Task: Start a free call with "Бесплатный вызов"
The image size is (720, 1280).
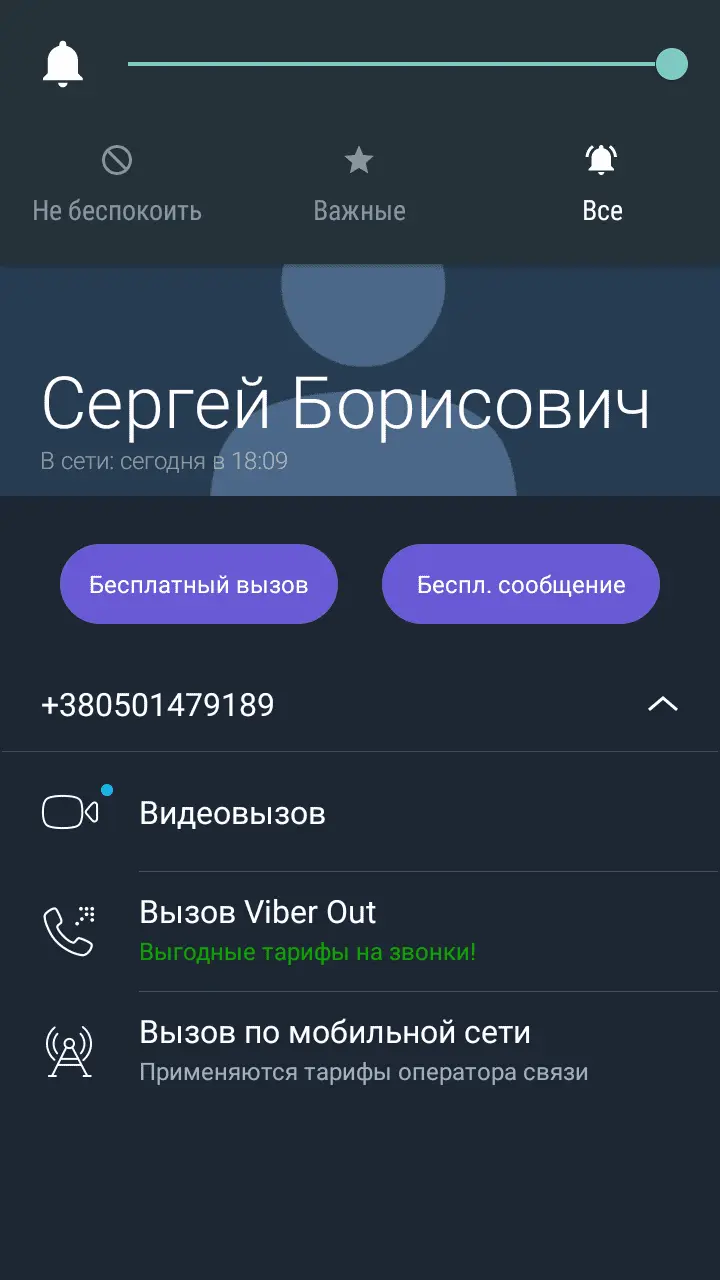Action: 199,585
